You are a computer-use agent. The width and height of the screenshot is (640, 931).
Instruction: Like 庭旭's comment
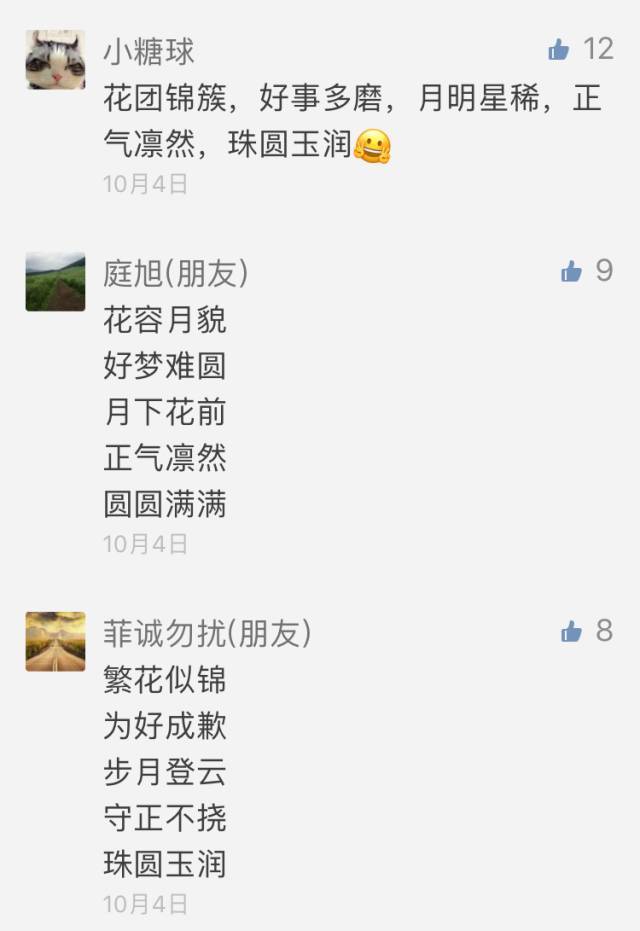[x=571, y=271]
